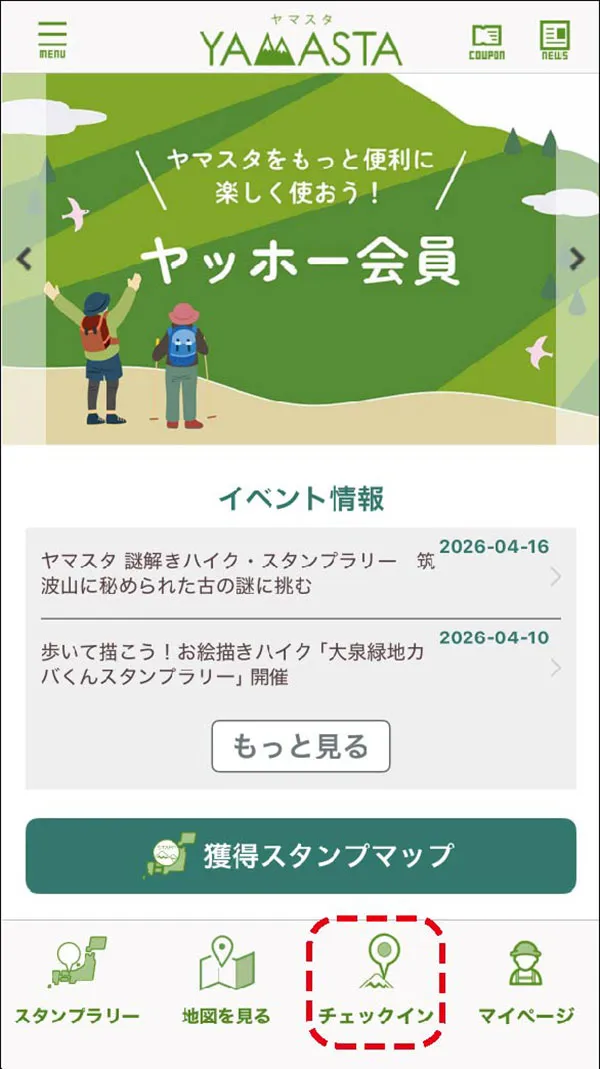Open the NEWS icon

tap(554, 40)
